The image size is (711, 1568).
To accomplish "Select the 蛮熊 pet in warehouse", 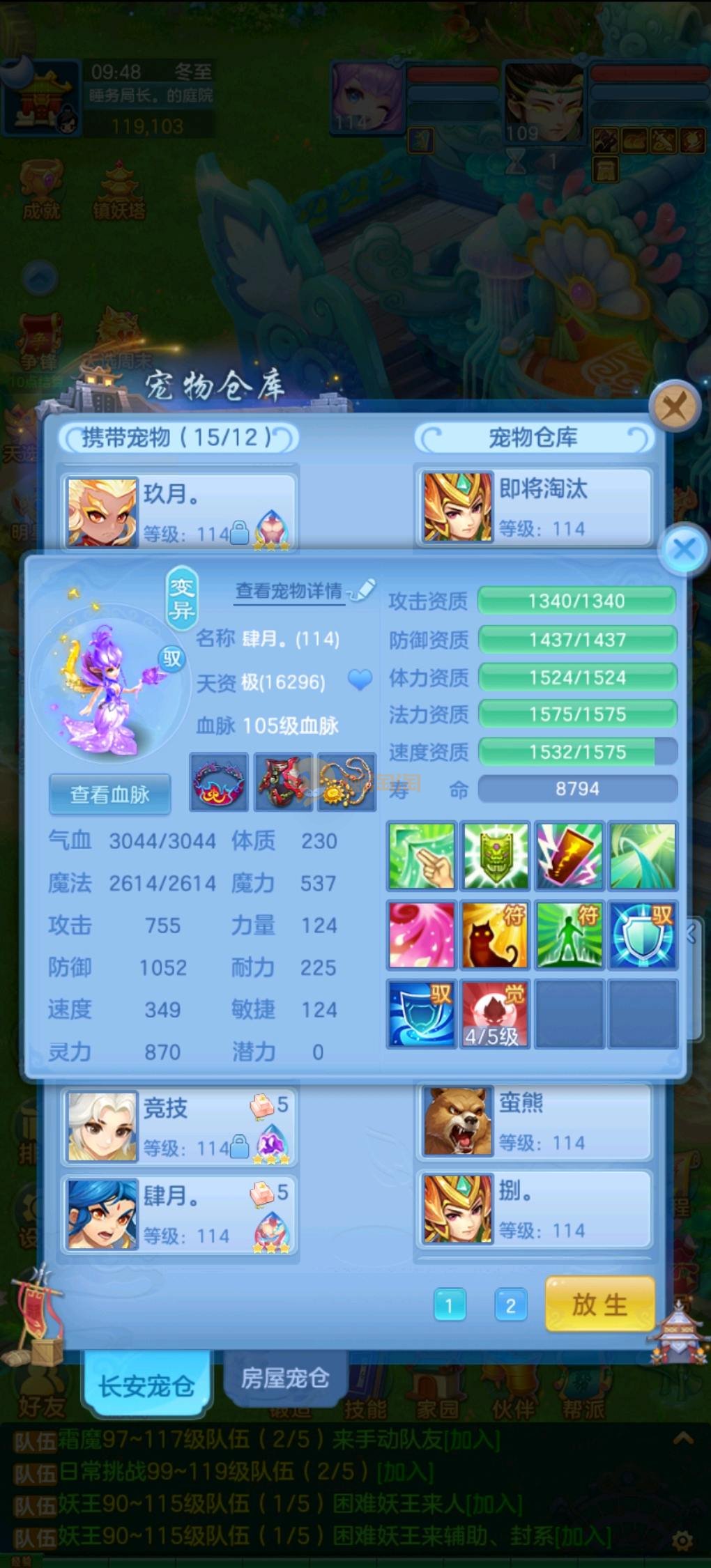I will point(534,1121).
